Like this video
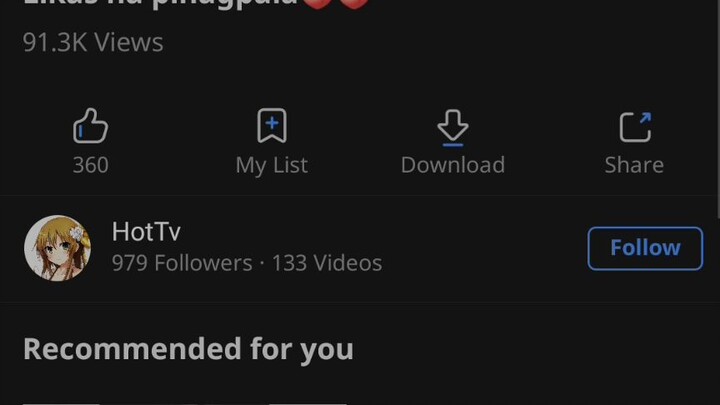Image resolution: width=720 pixels, height=405 pixels. tap(90, 129)
